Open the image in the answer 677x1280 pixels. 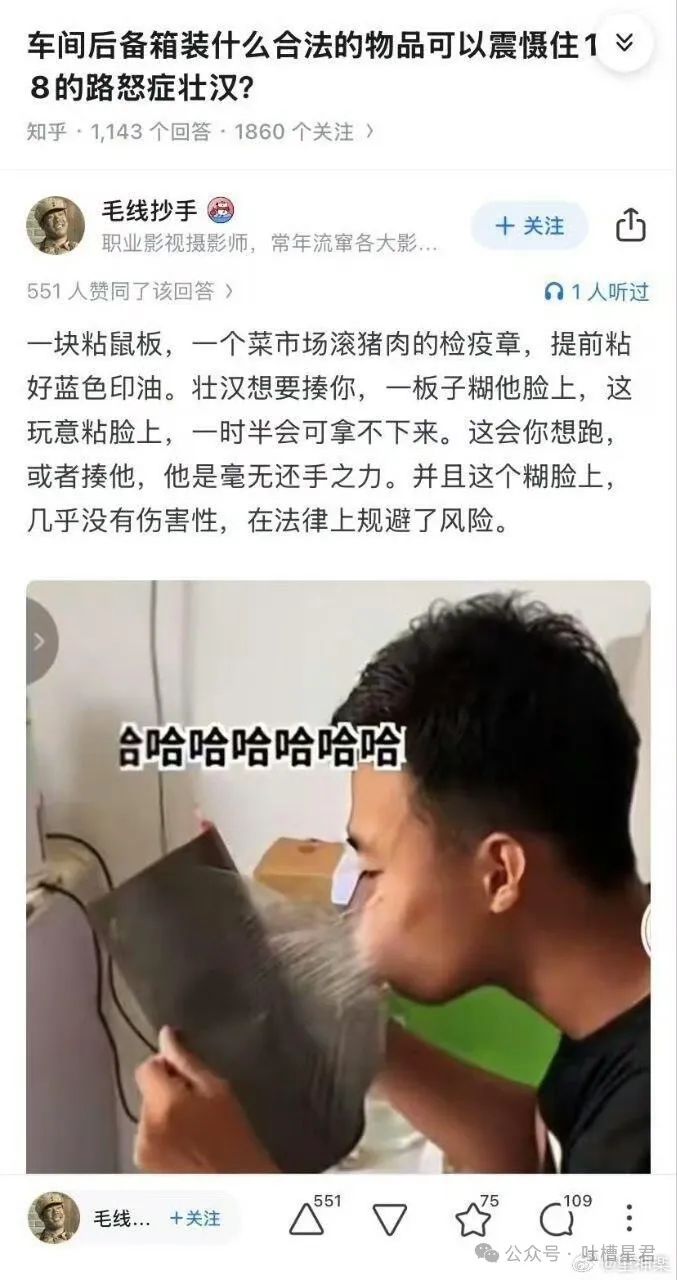click(x=338, y=876)
